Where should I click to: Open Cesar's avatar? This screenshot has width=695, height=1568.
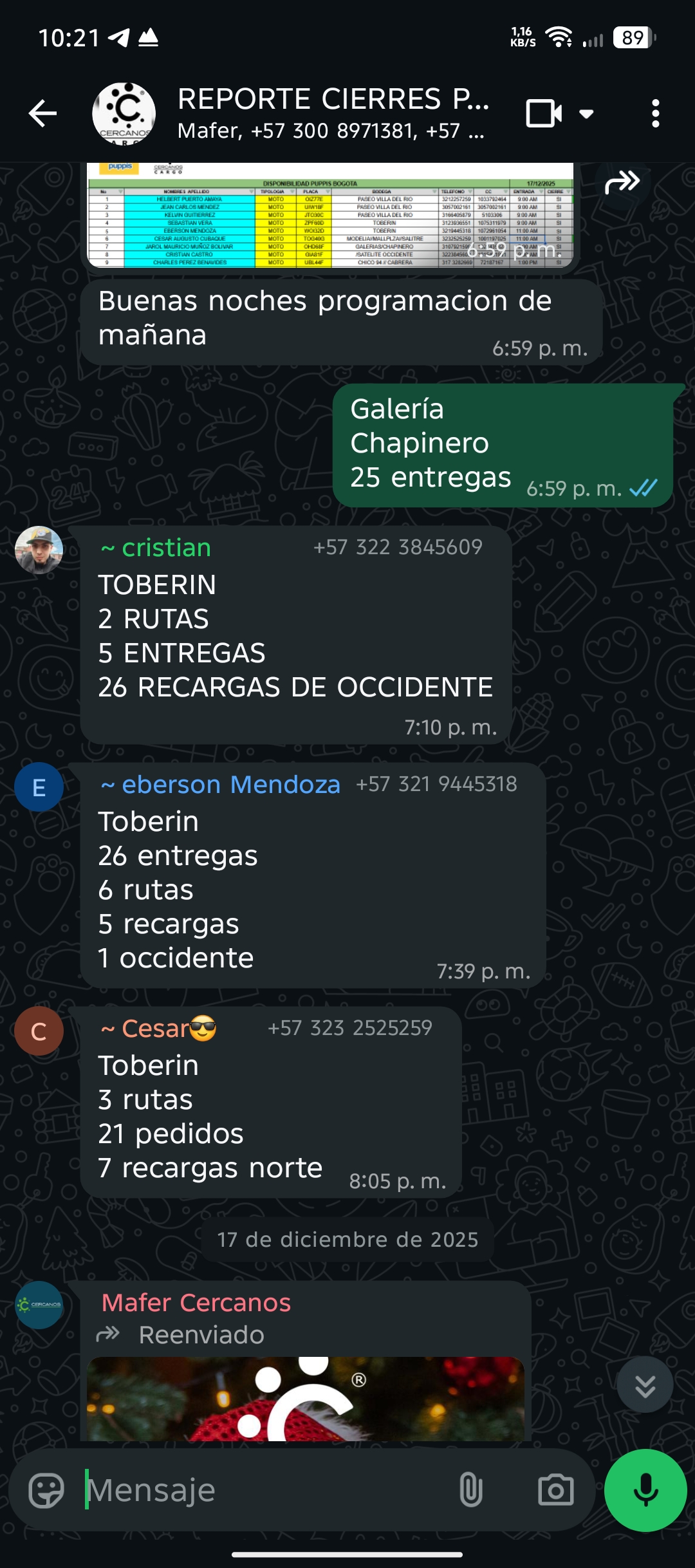39,1031
